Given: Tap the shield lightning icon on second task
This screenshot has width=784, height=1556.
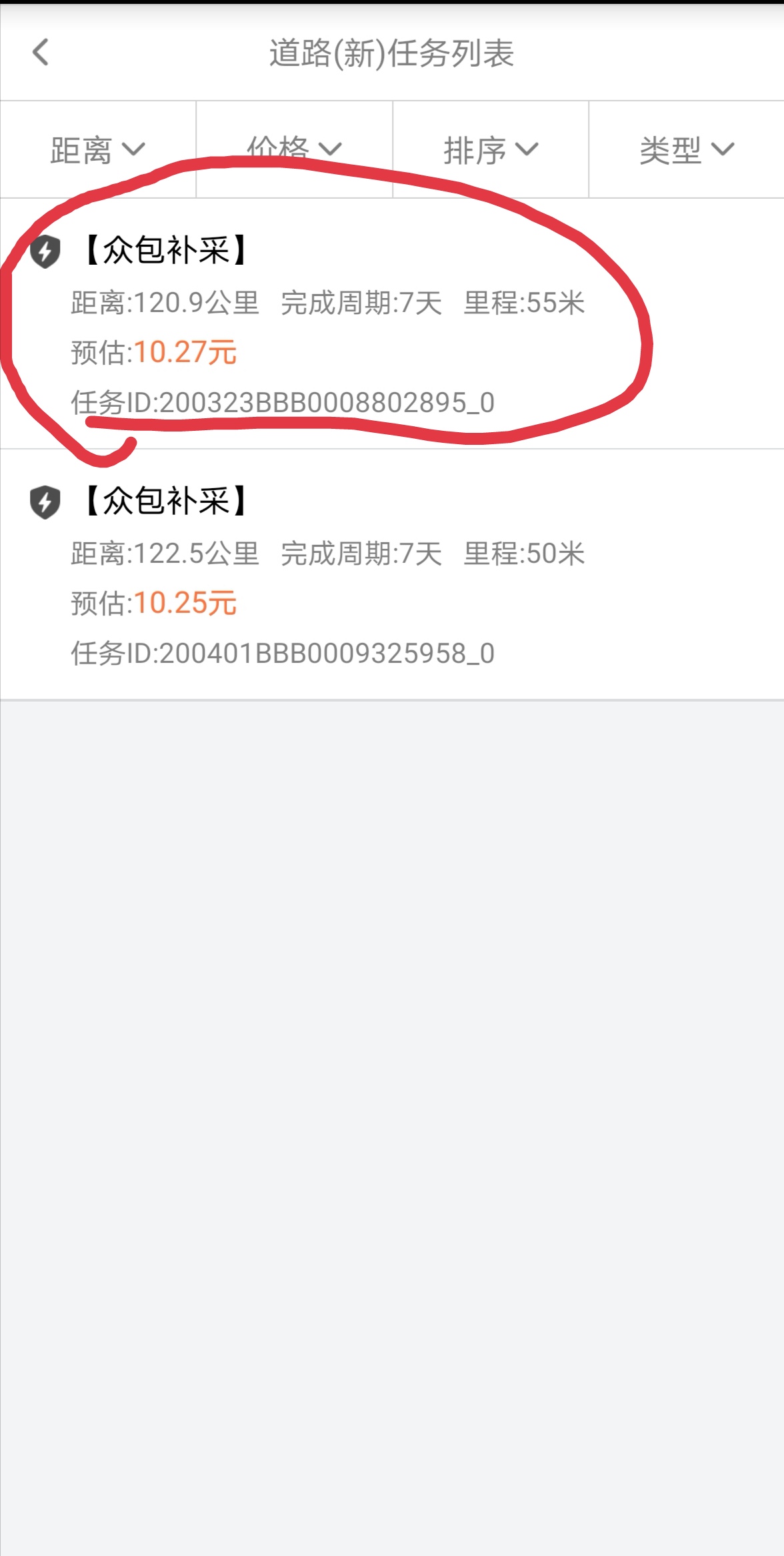Looking at the screenshot, I should (x=45, y=504).
